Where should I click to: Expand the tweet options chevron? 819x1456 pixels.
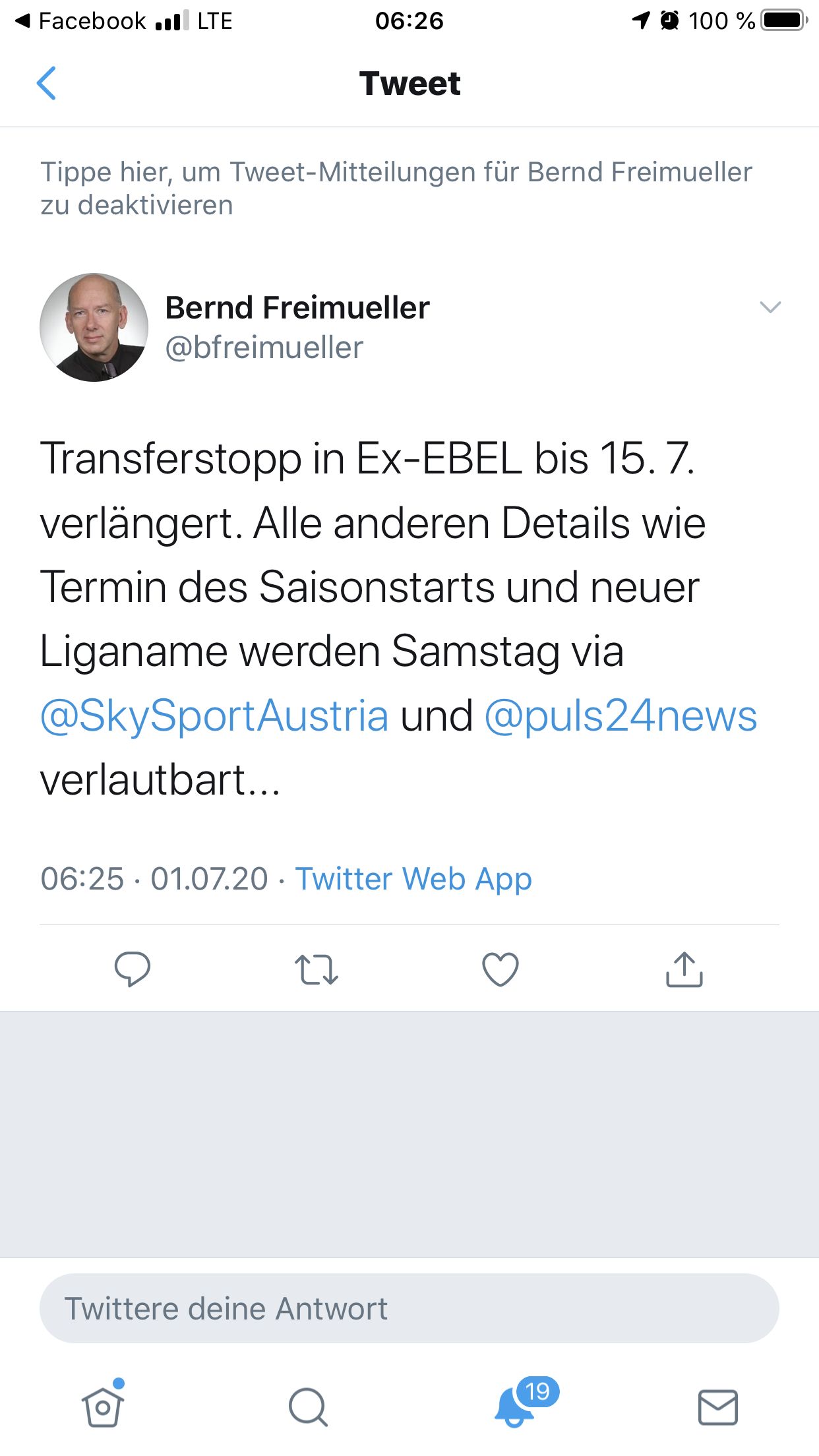click(x=770, y=307)
